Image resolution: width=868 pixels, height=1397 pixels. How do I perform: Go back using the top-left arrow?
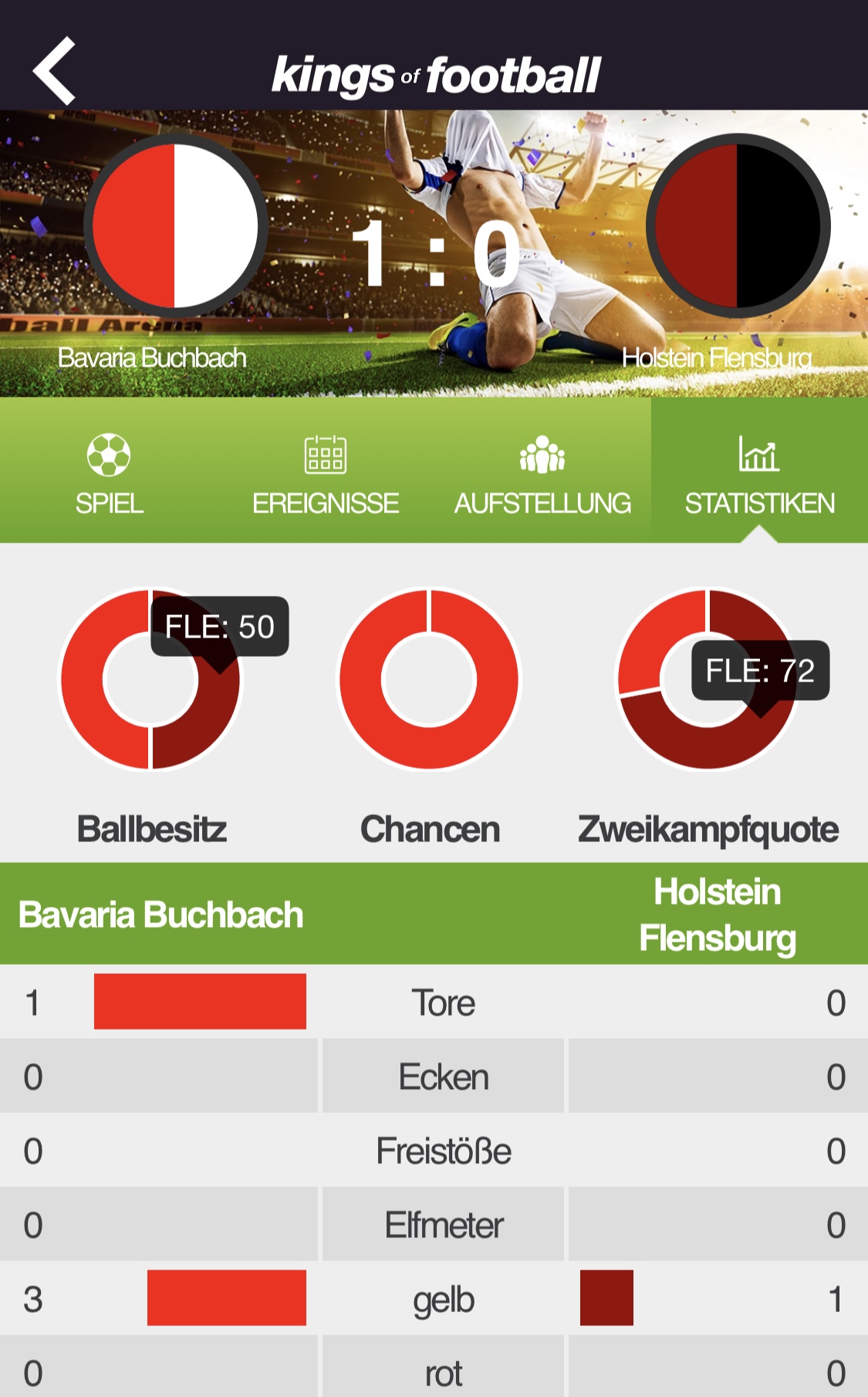click(54, 71)
